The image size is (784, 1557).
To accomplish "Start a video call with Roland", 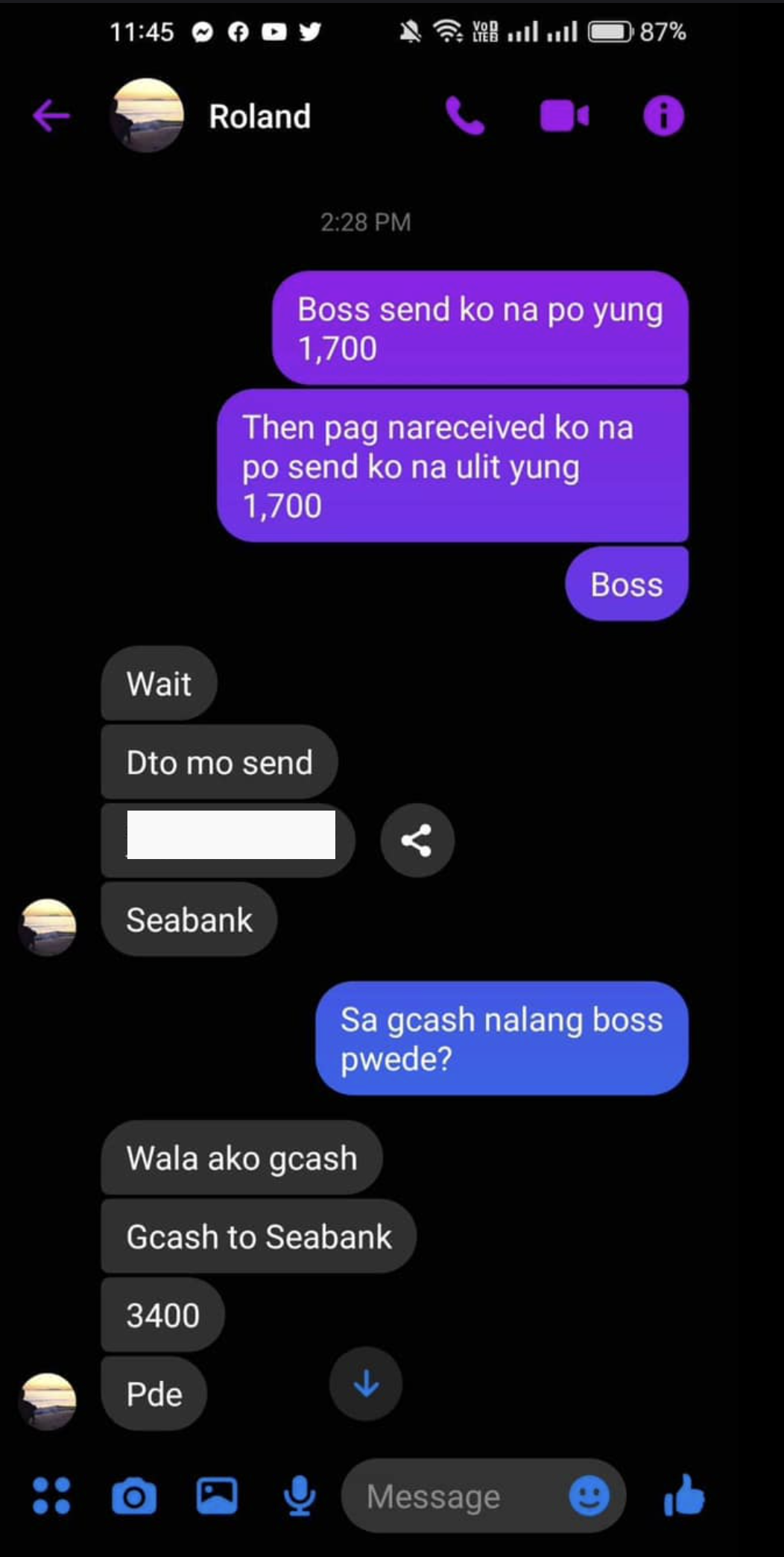I will (x=564, y=116).
